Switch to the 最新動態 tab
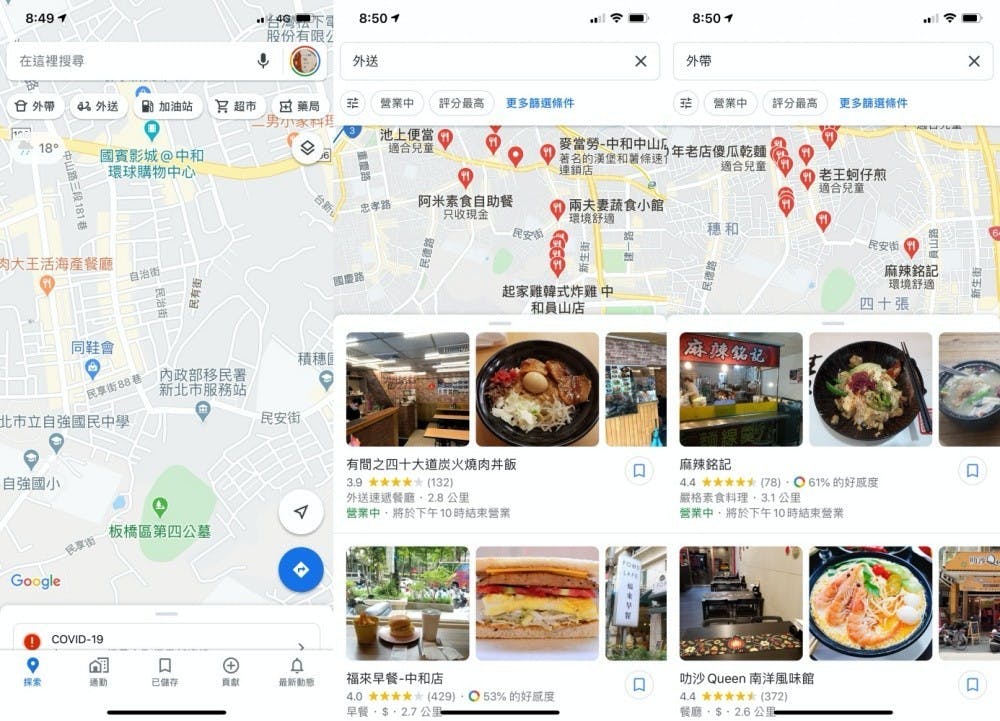Viewport: 1000px width, 721px height. pos(296,672)
